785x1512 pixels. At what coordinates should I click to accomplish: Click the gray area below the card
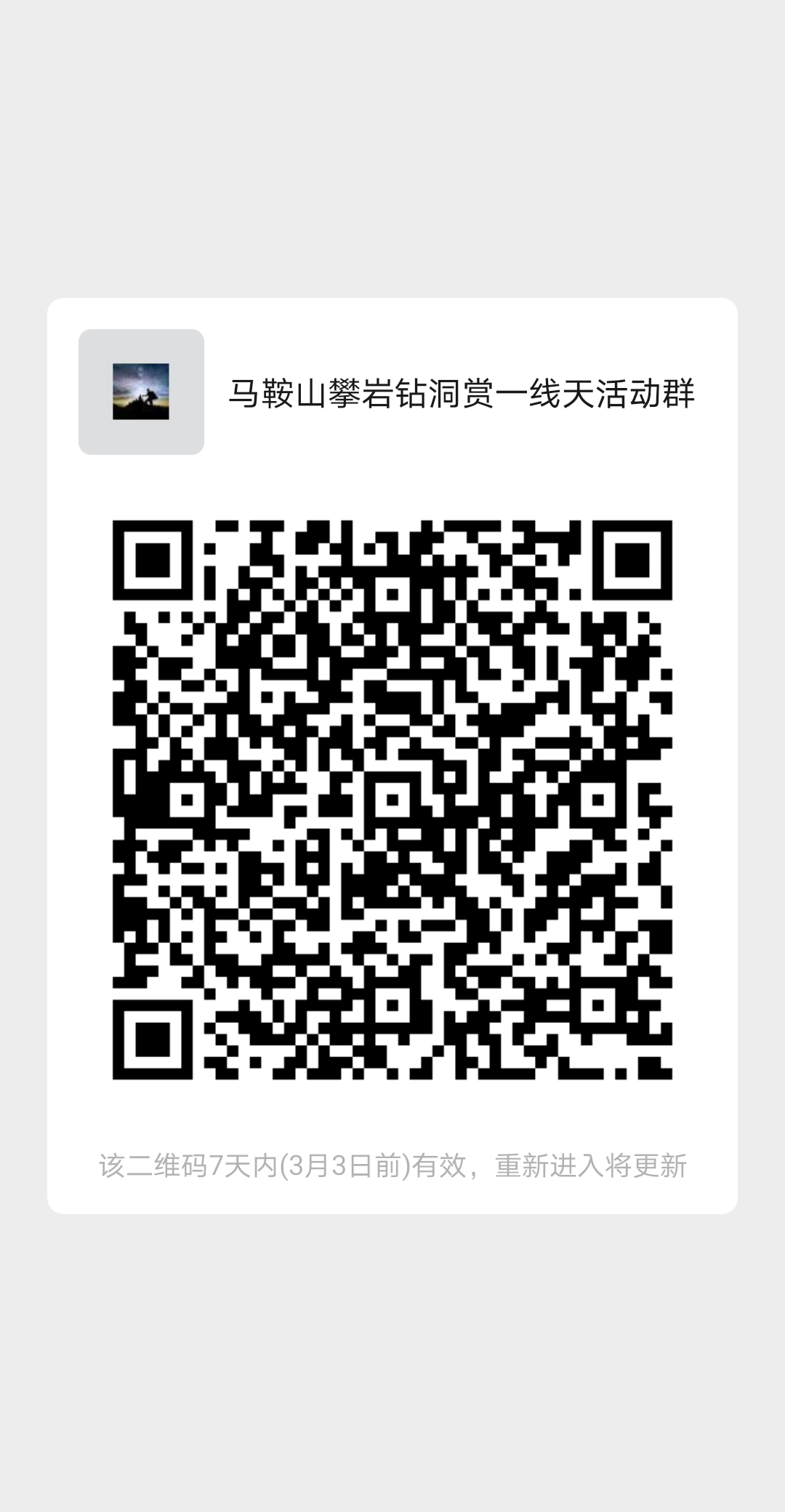[392, 1344]
